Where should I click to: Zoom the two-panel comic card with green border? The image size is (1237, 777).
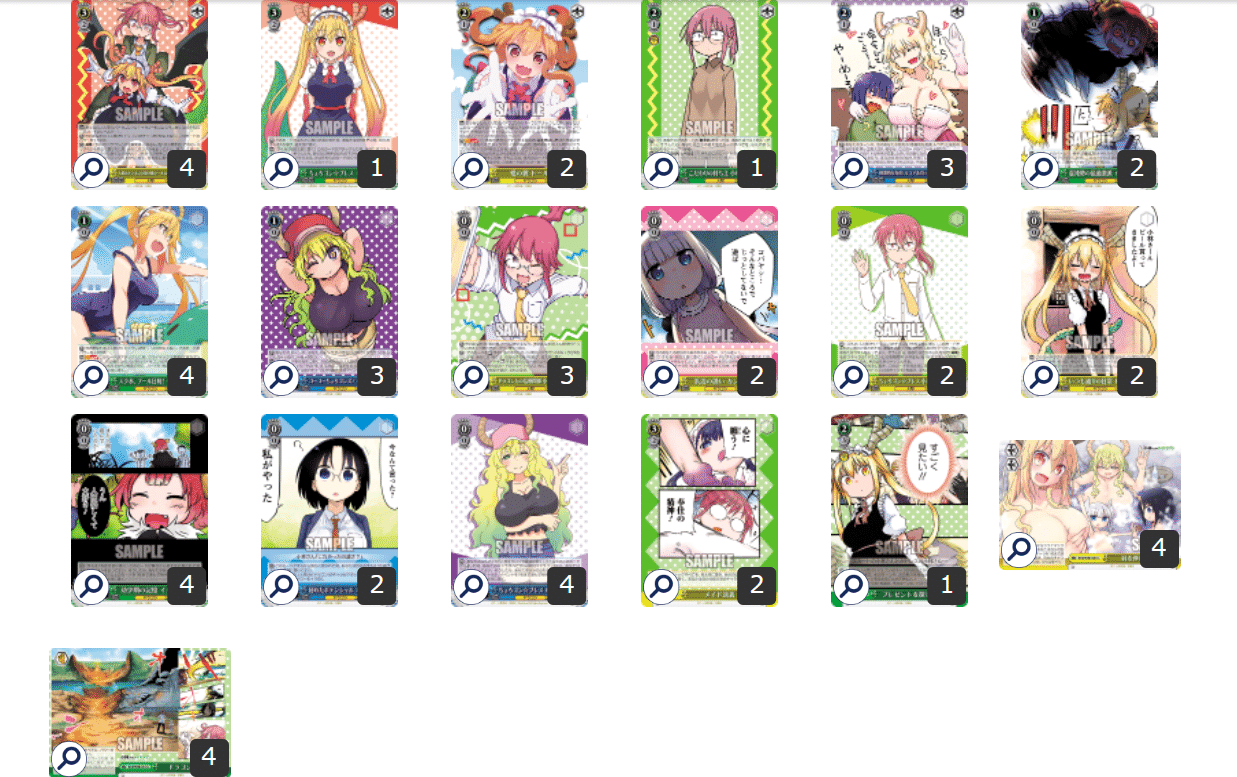662,586
